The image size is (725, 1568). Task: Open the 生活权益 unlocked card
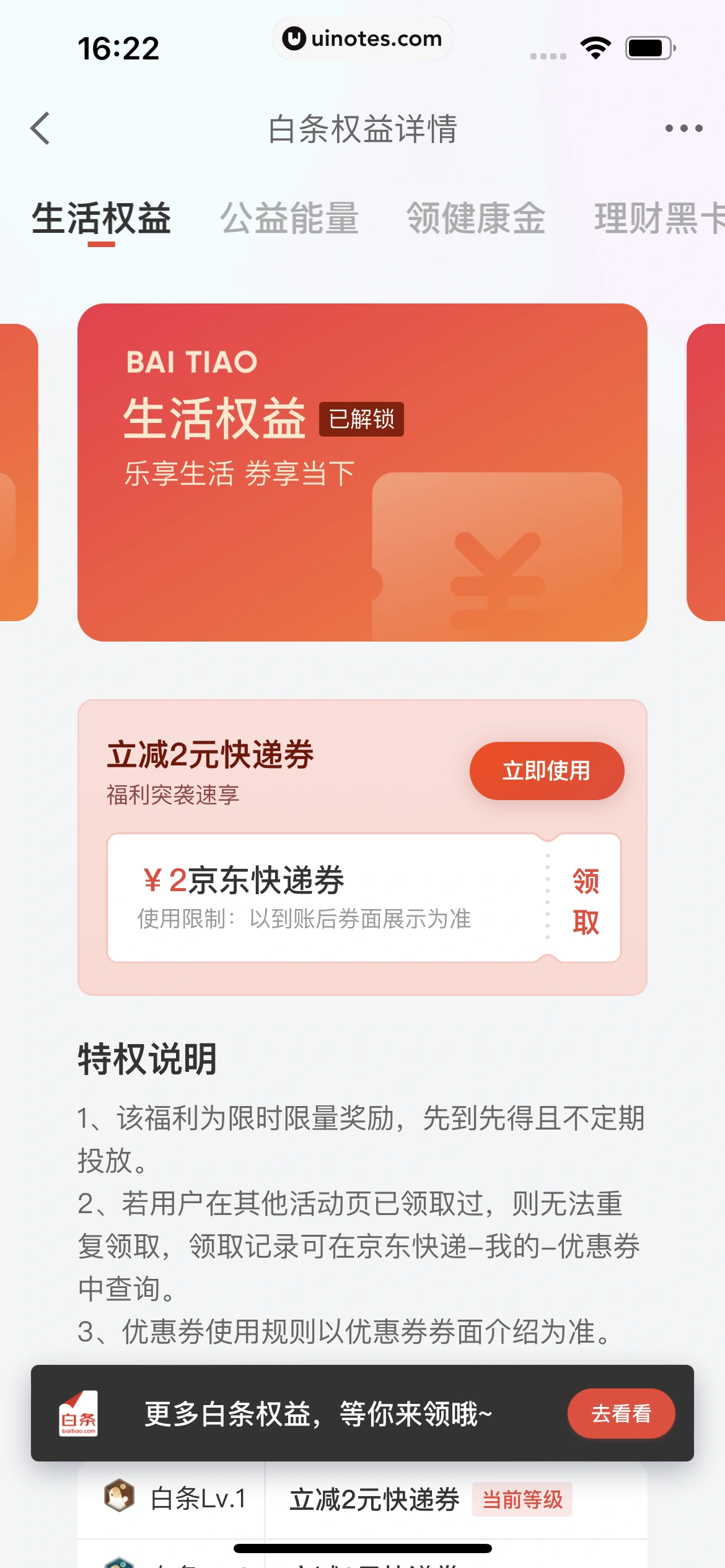pos(362,473)
